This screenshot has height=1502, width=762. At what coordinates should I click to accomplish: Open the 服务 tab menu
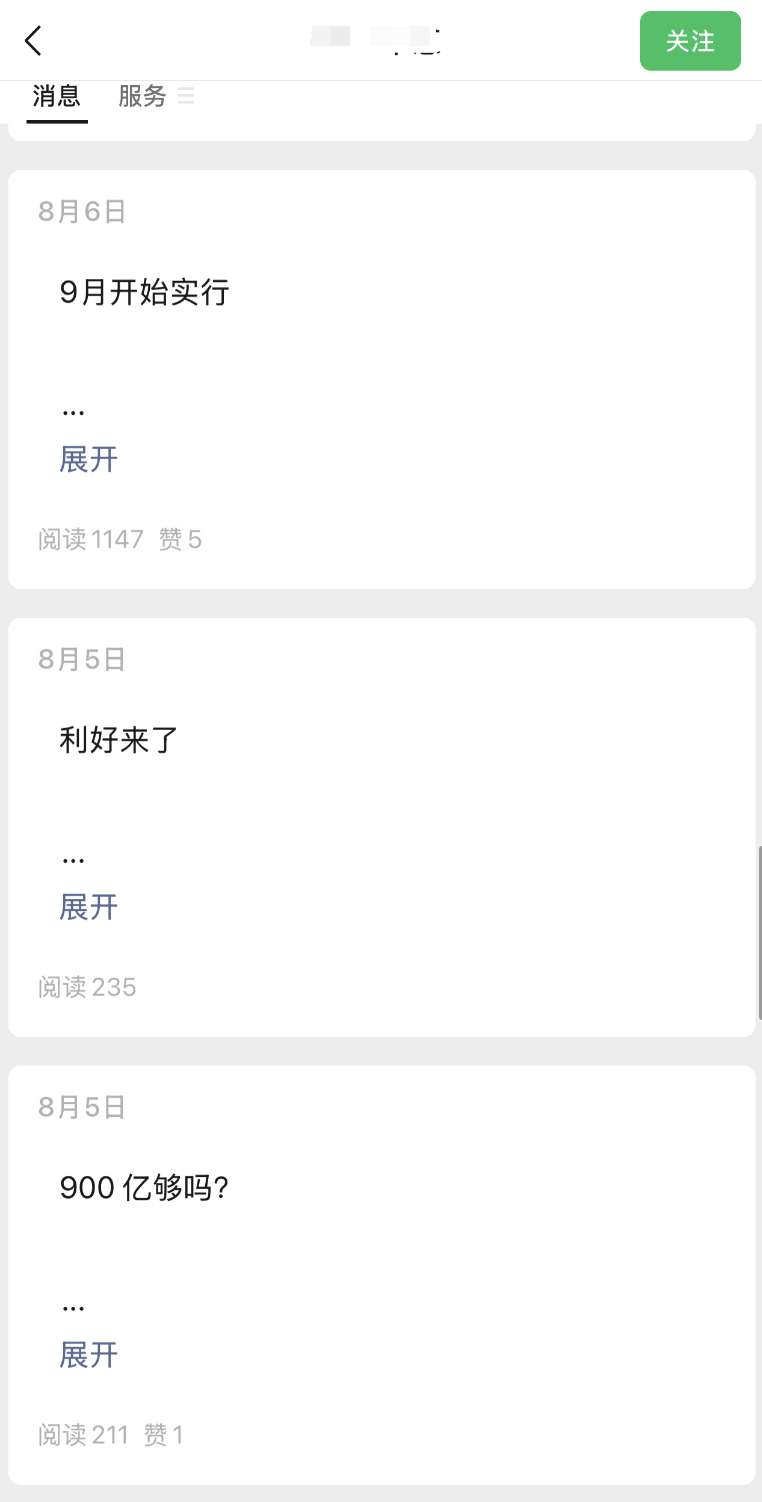[x=156, y=96]
